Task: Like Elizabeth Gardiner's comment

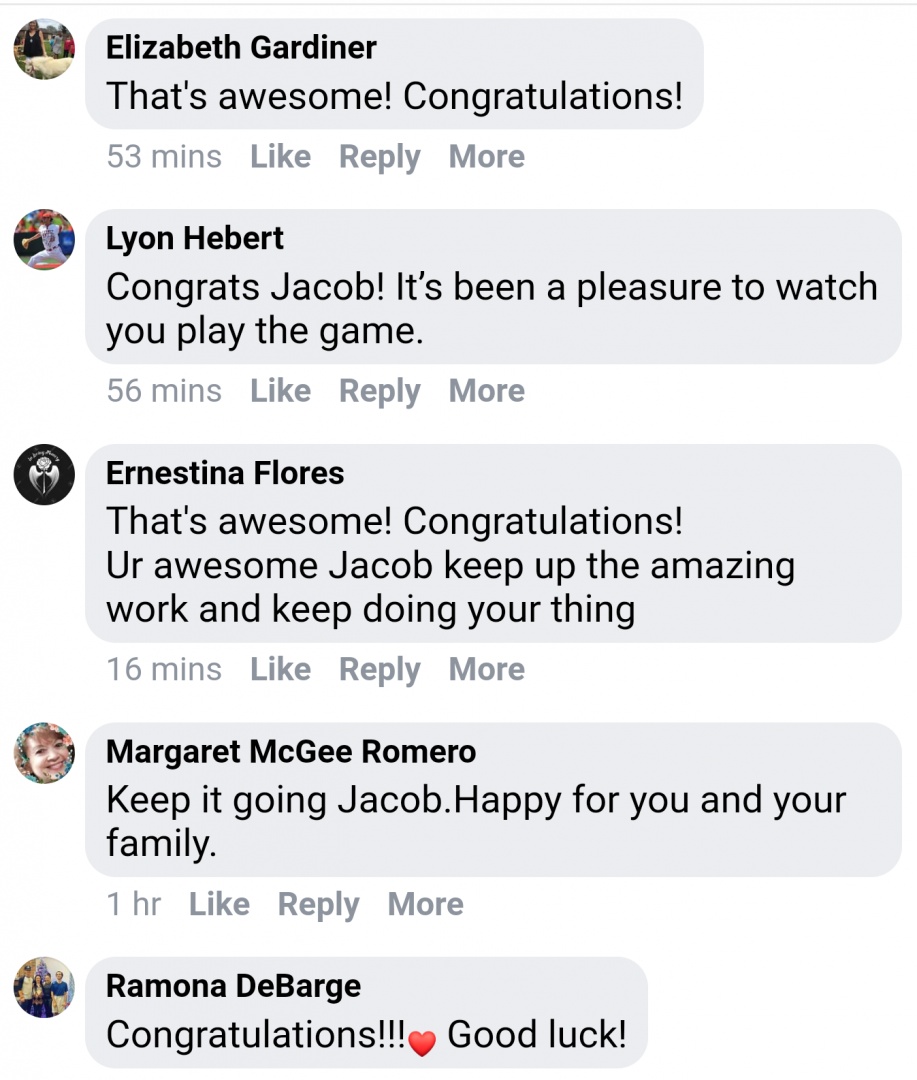Action: coord(280,157)
